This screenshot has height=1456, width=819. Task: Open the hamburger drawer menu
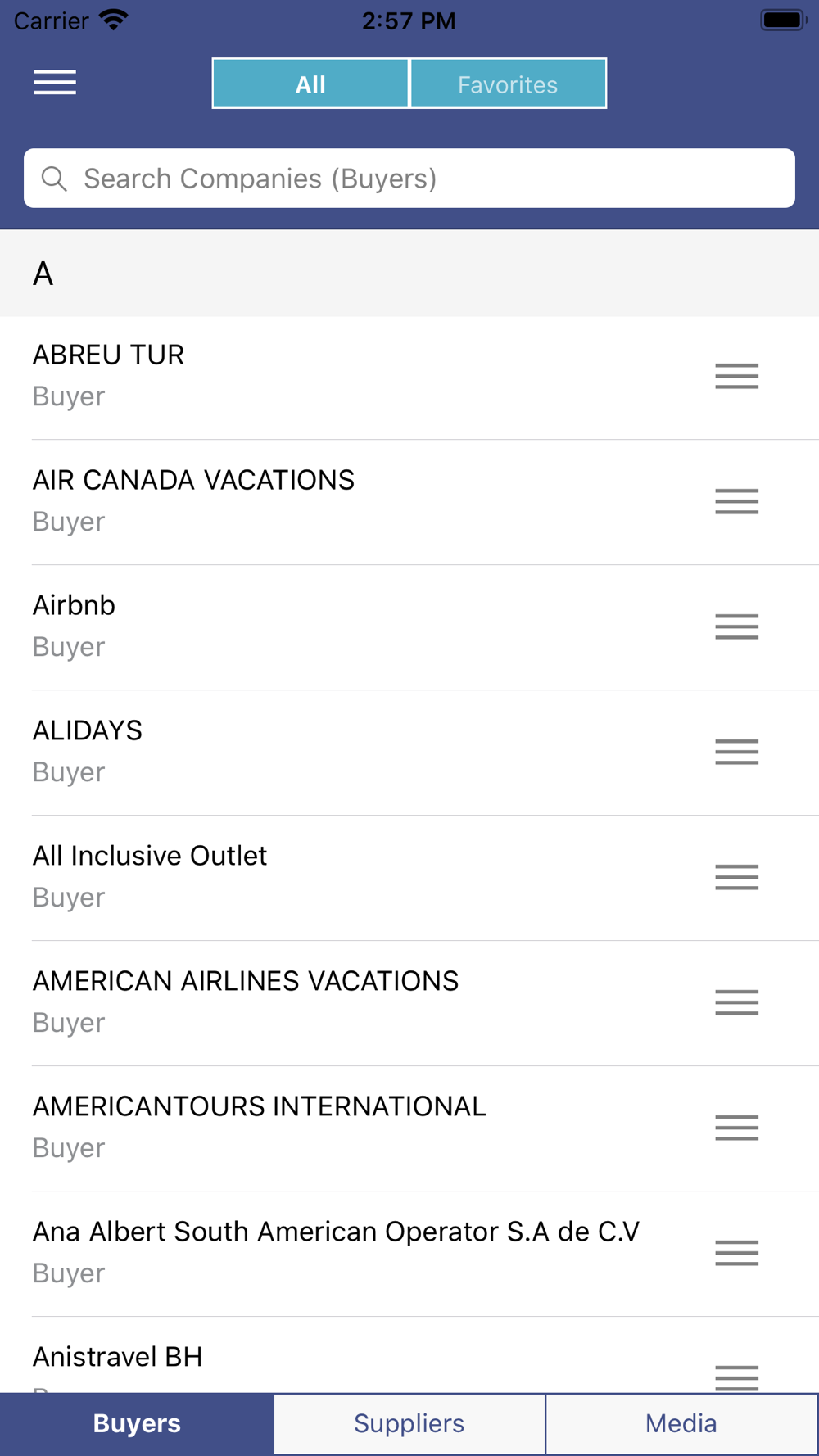pos(55,83)
